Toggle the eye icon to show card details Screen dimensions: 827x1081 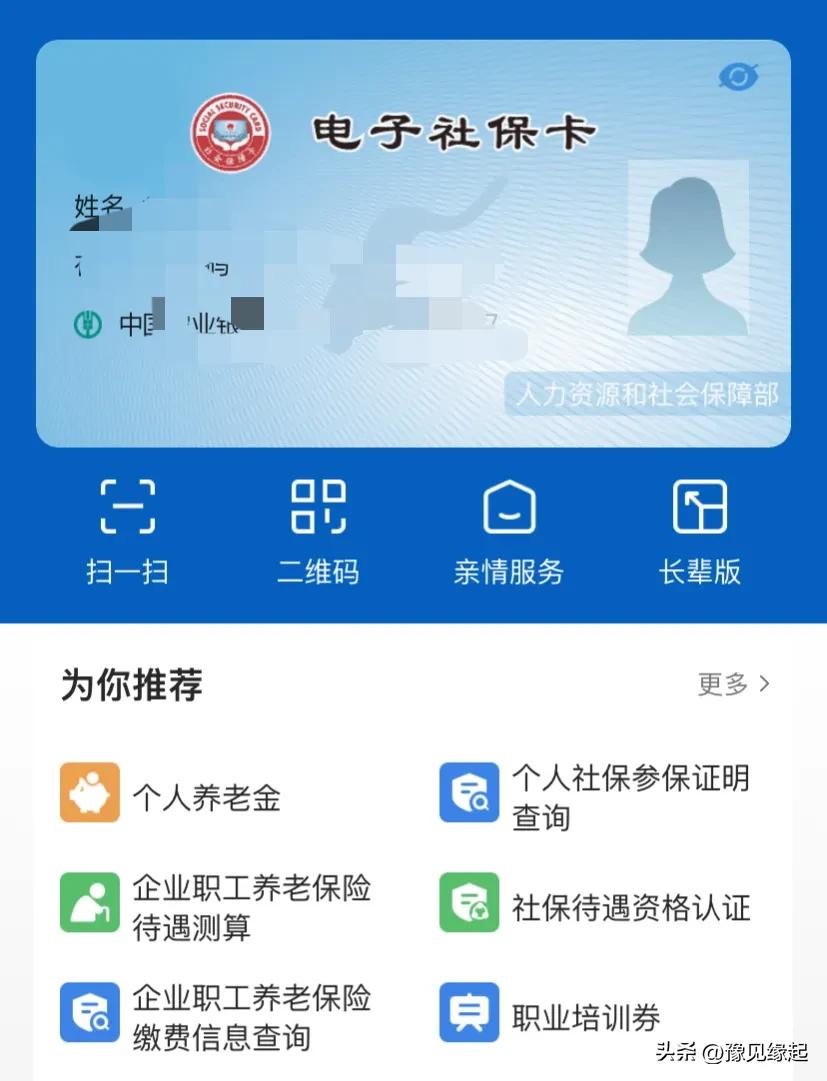pos(739,76)
